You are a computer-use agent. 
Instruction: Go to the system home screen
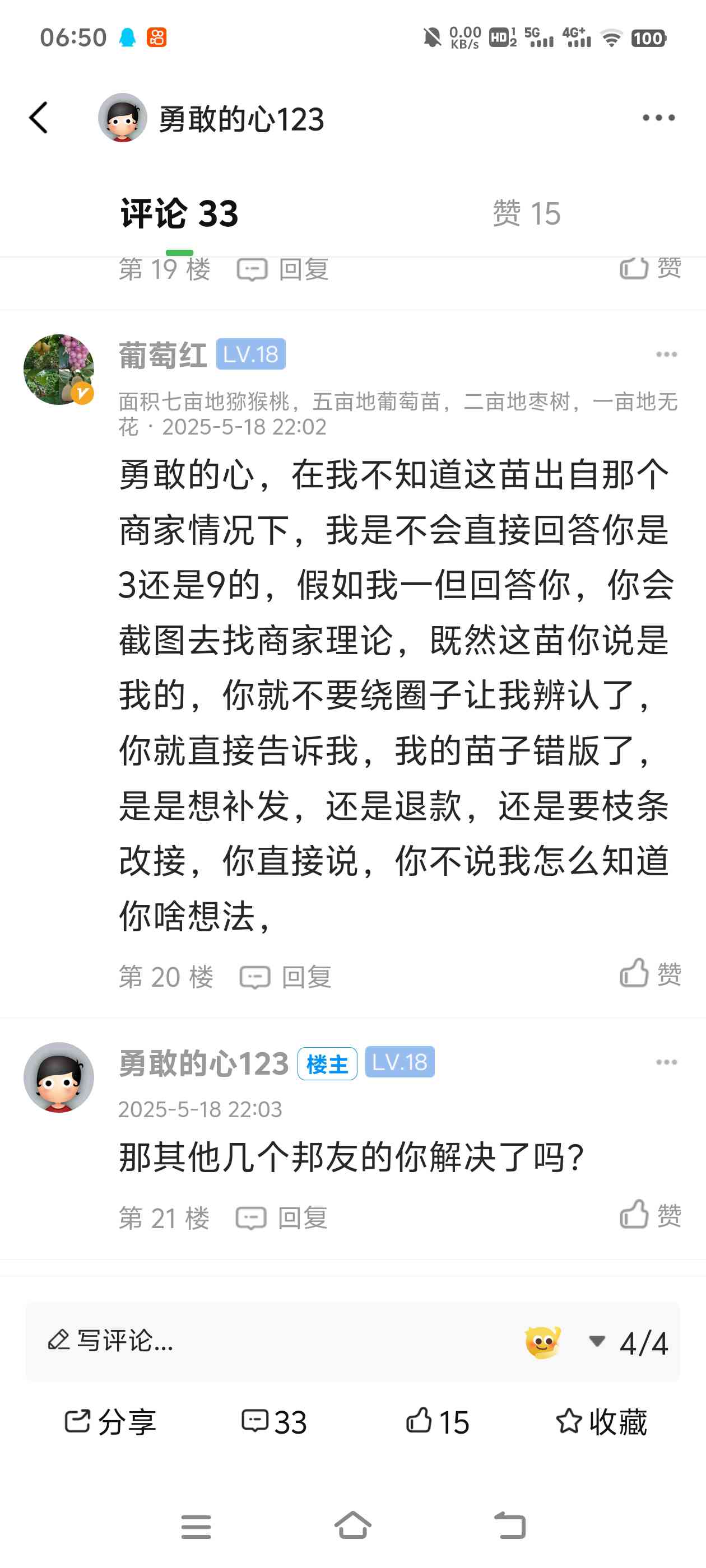click(352, 1525)
